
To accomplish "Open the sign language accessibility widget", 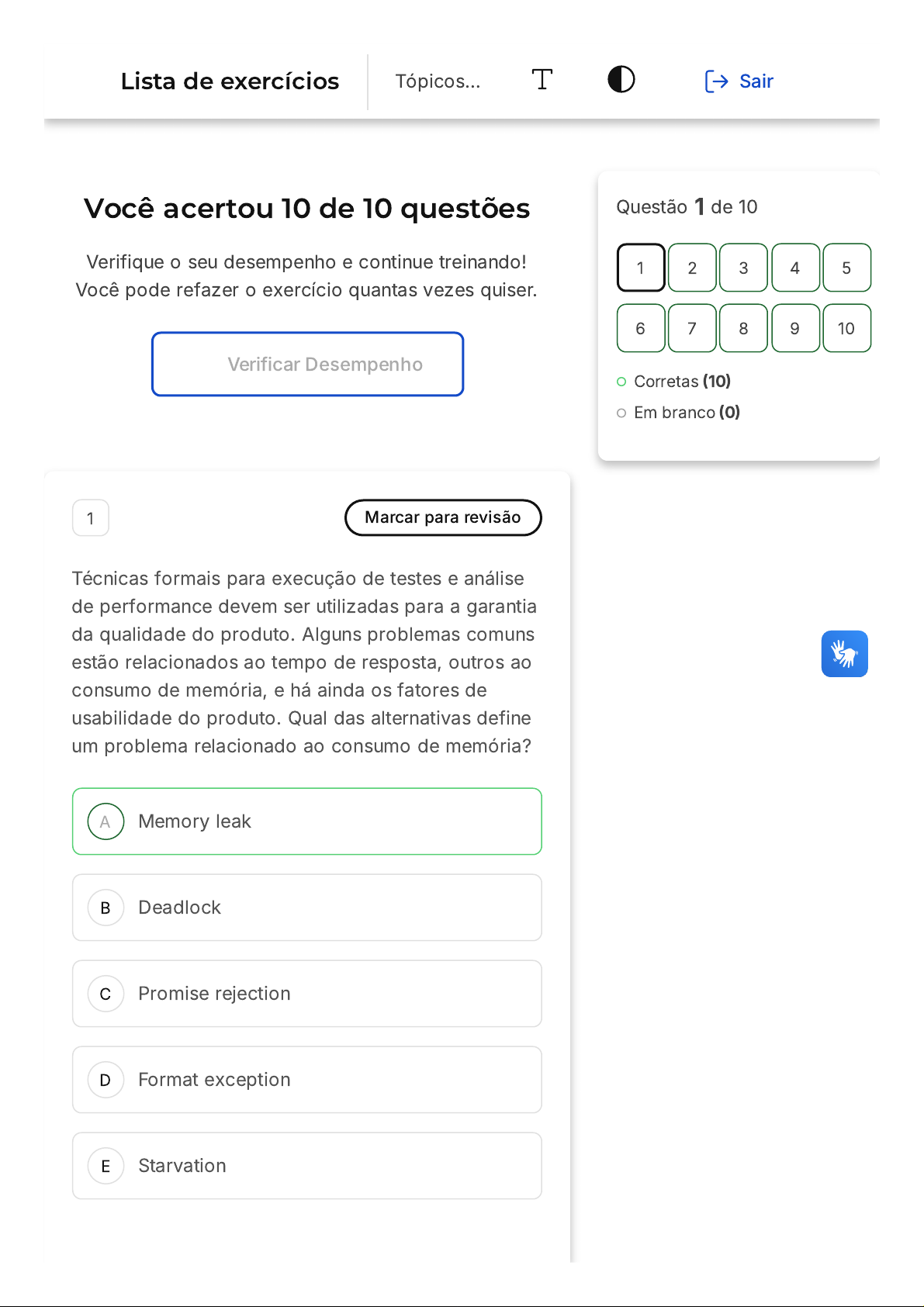I will [x=845, y=654].
